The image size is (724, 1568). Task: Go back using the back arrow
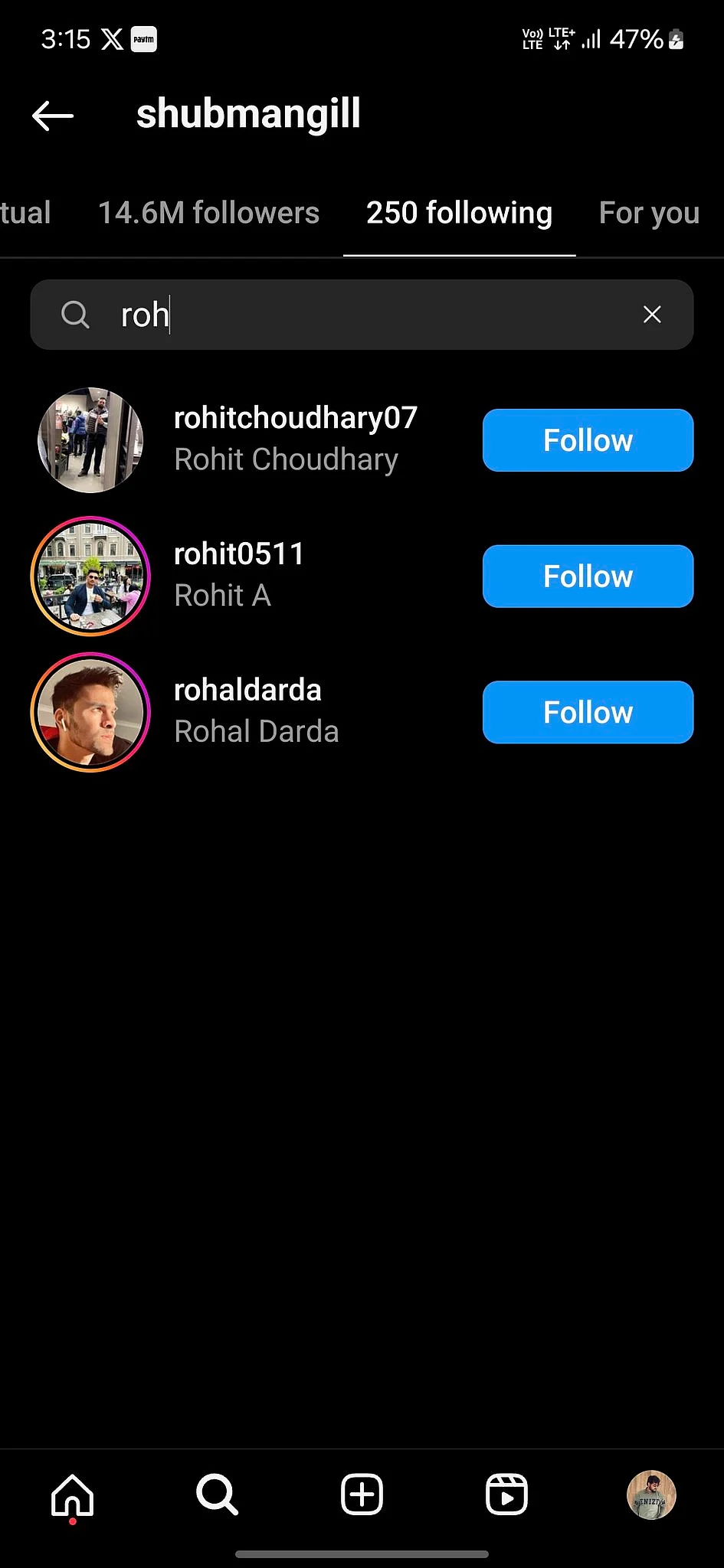53,116
